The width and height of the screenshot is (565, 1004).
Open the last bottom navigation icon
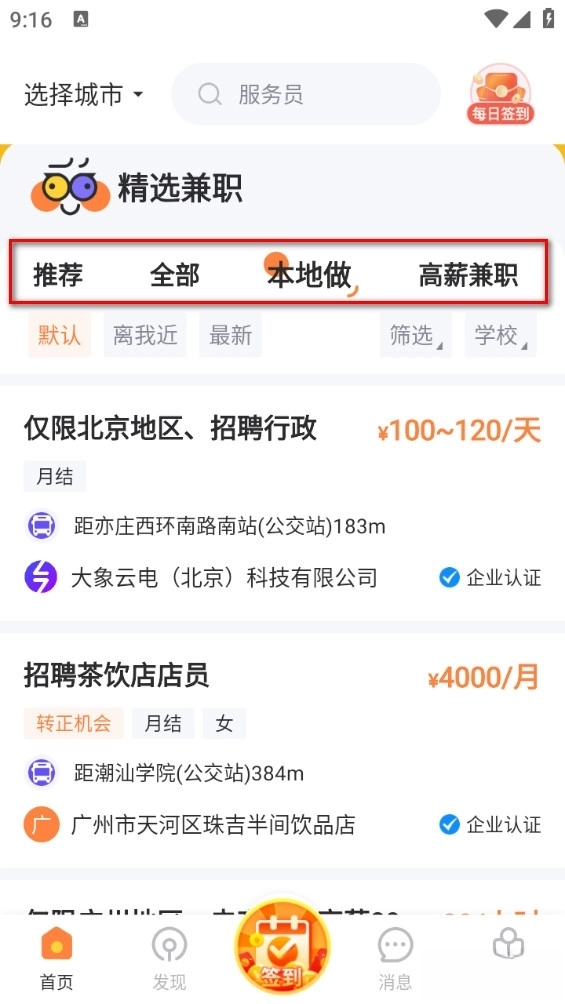tap(508, 946)
